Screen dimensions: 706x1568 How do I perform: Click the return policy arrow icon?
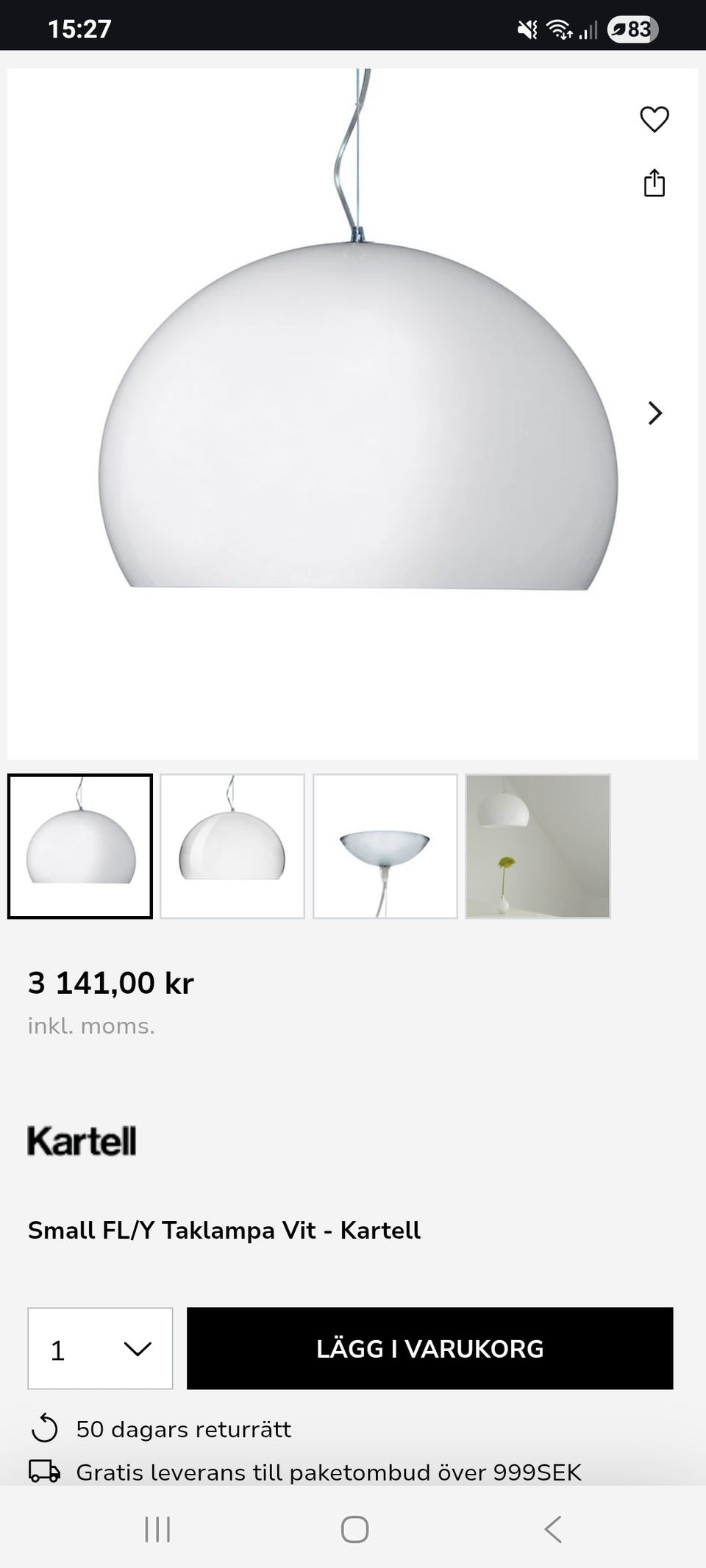44,1429
